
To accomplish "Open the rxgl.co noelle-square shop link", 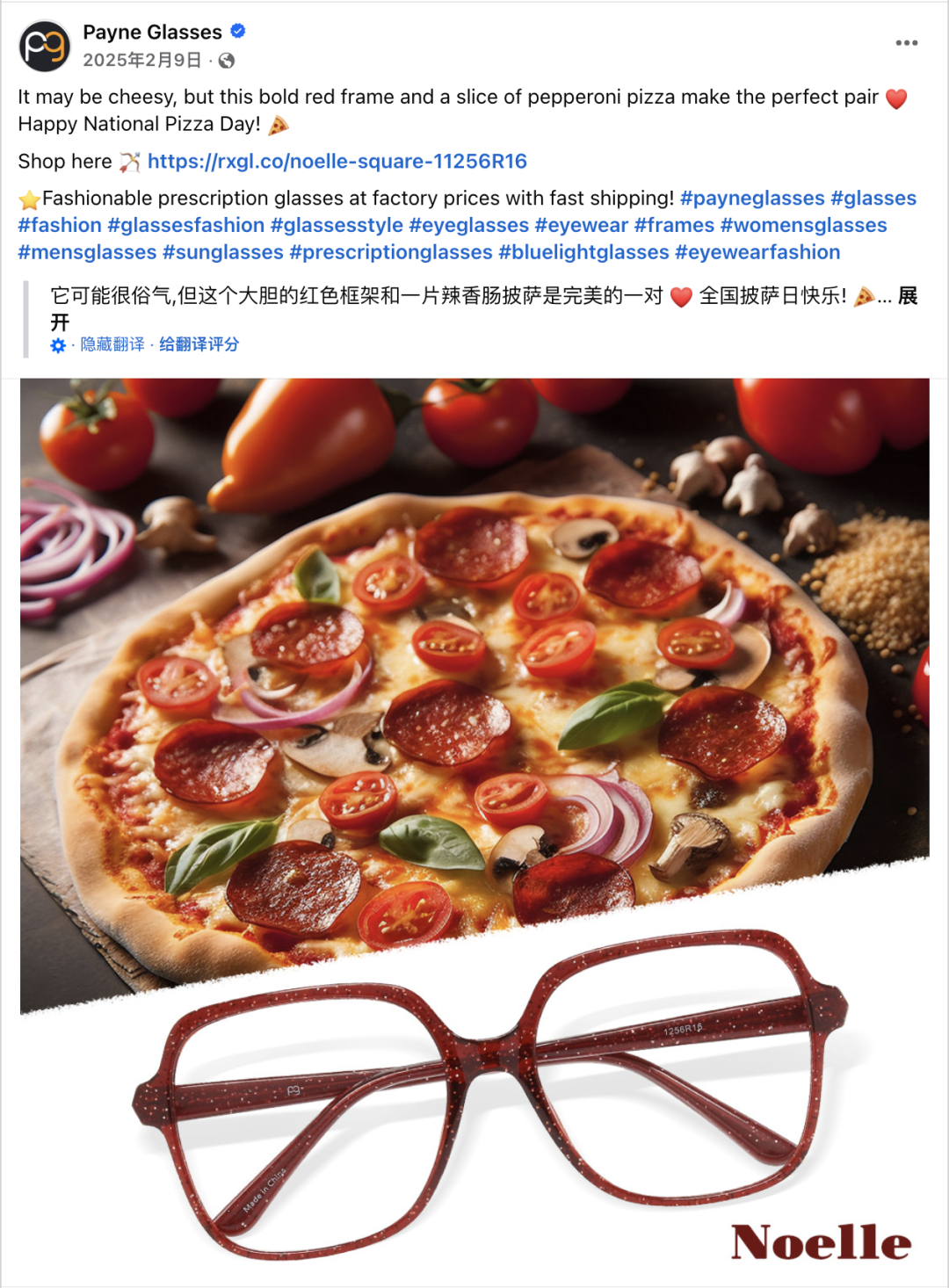I will tap(337, 162).
